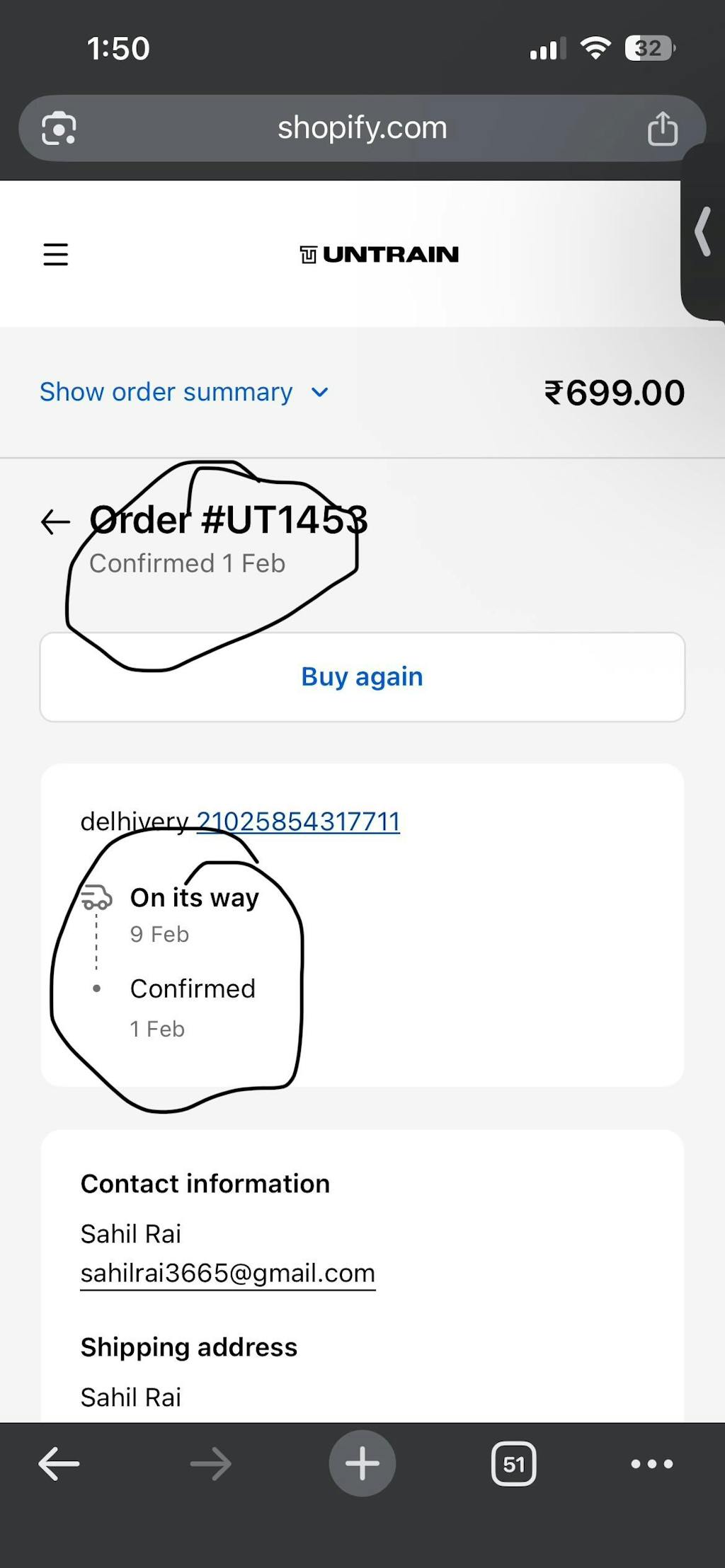Viewport: 725px width, 1568px height.
Task: Go back from order UT1453
Action: [55, 522]
